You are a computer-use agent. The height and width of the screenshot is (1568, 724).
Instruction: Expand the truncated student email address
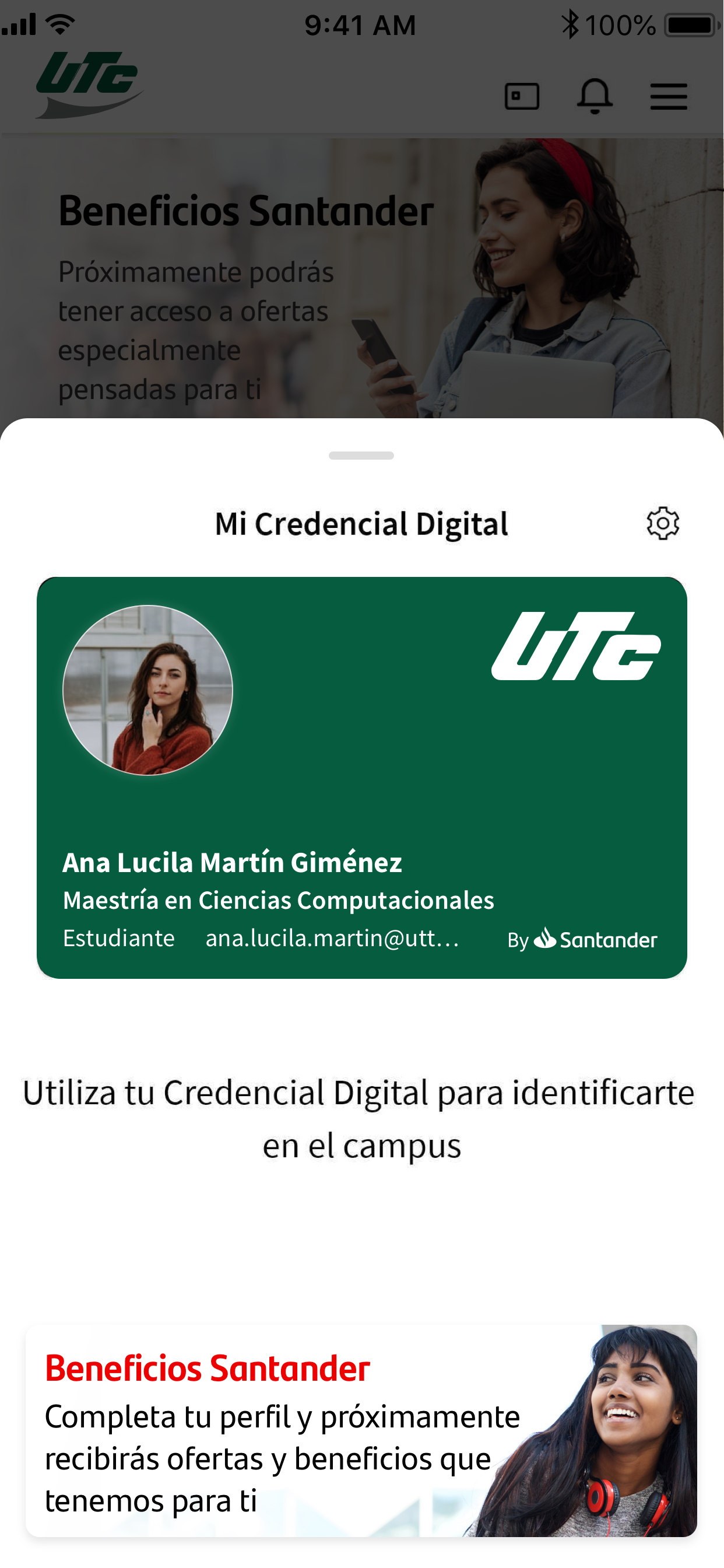333,938
